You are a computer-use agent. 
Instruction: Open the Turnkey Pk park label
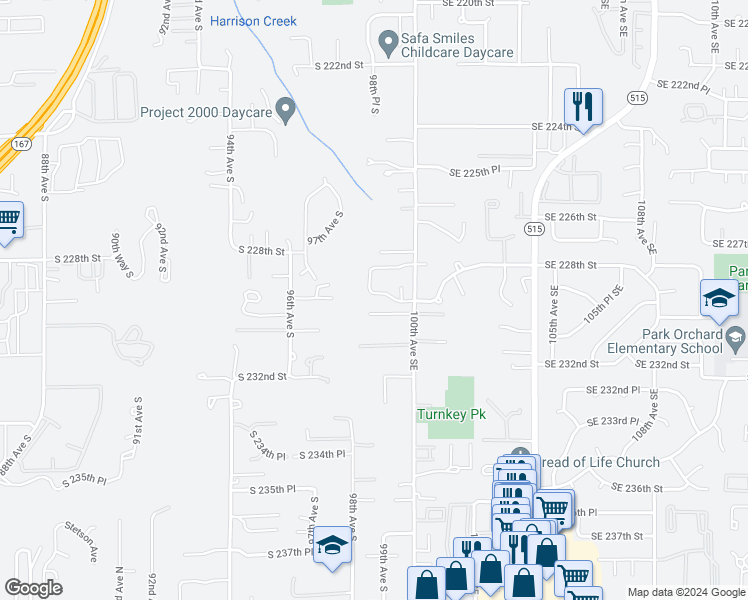click(x=451, y=414)
